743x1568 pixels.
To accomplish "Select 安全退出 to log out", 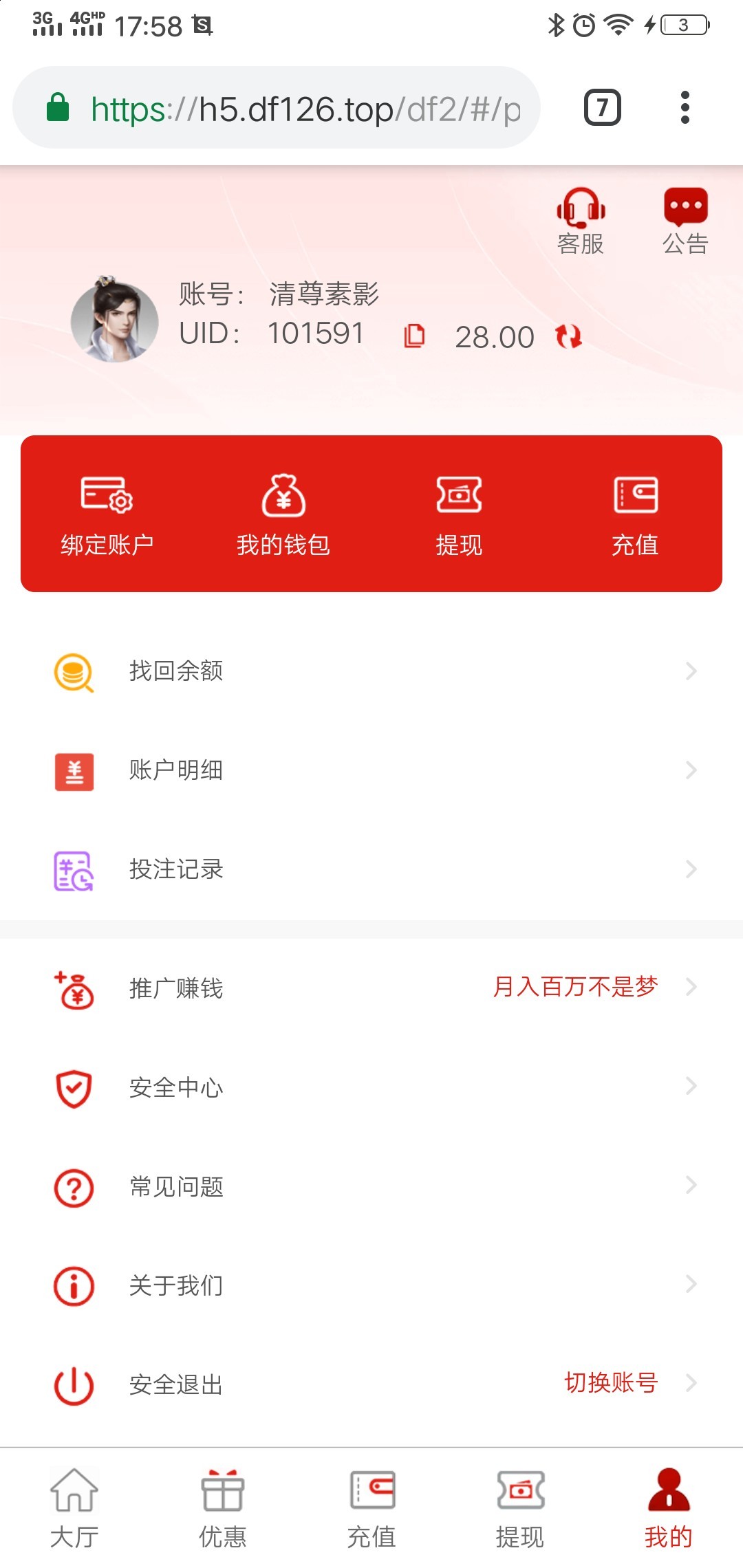I will click(x=371, y=1384).
